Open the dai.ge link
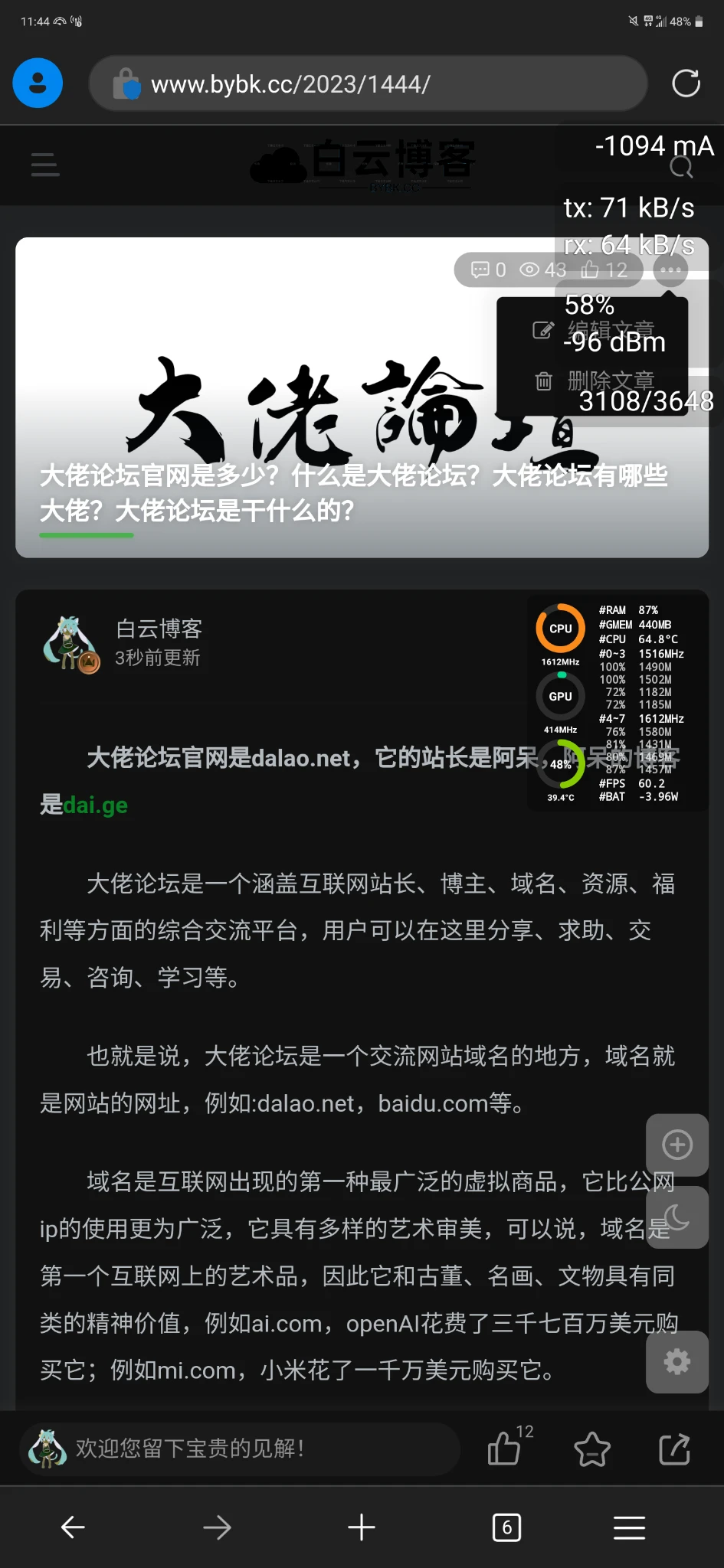This screenshot has width=724, height=1568. pyautogui.click(x=96, y=805)
